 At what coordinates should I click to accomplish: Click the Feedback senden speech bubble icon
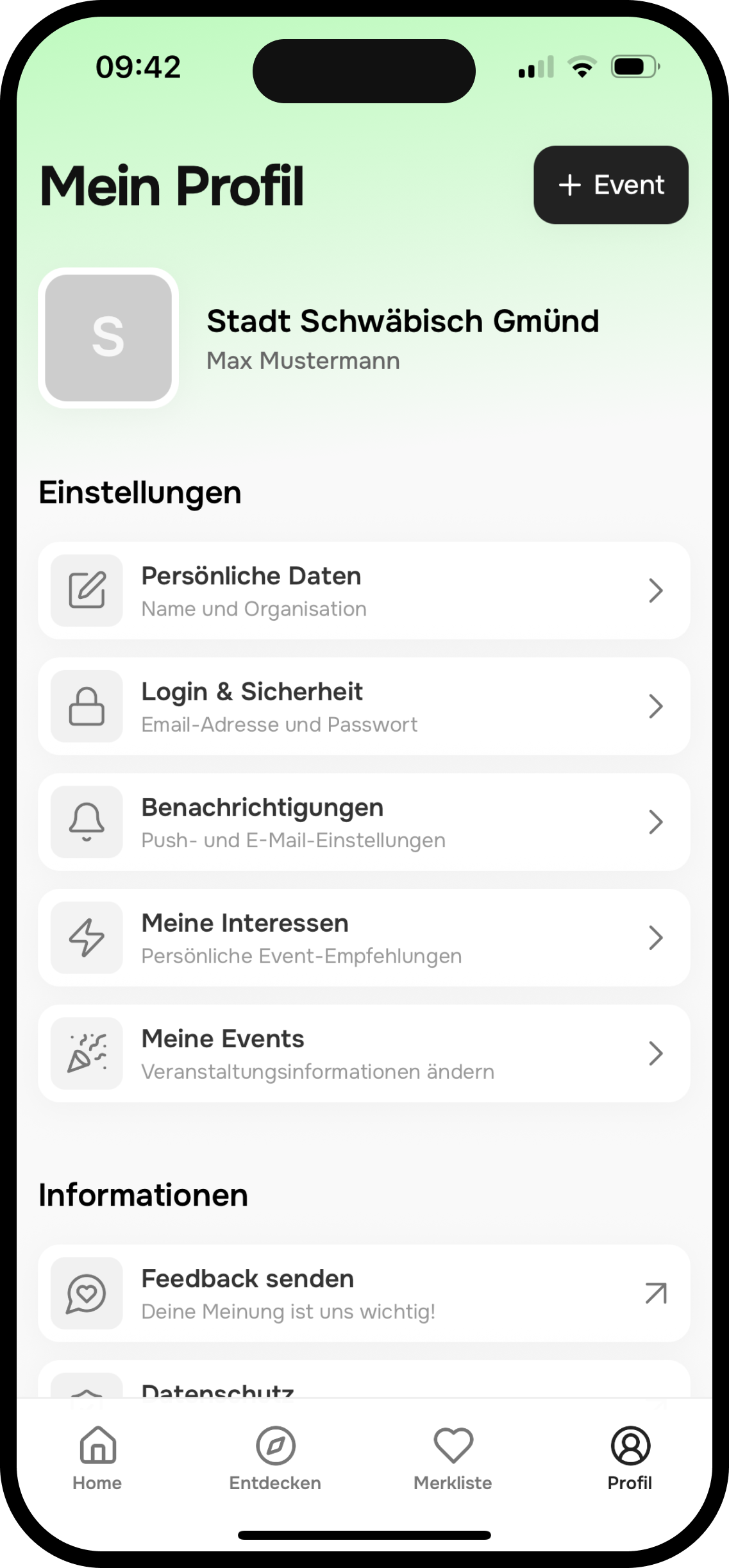[87, 1293]
